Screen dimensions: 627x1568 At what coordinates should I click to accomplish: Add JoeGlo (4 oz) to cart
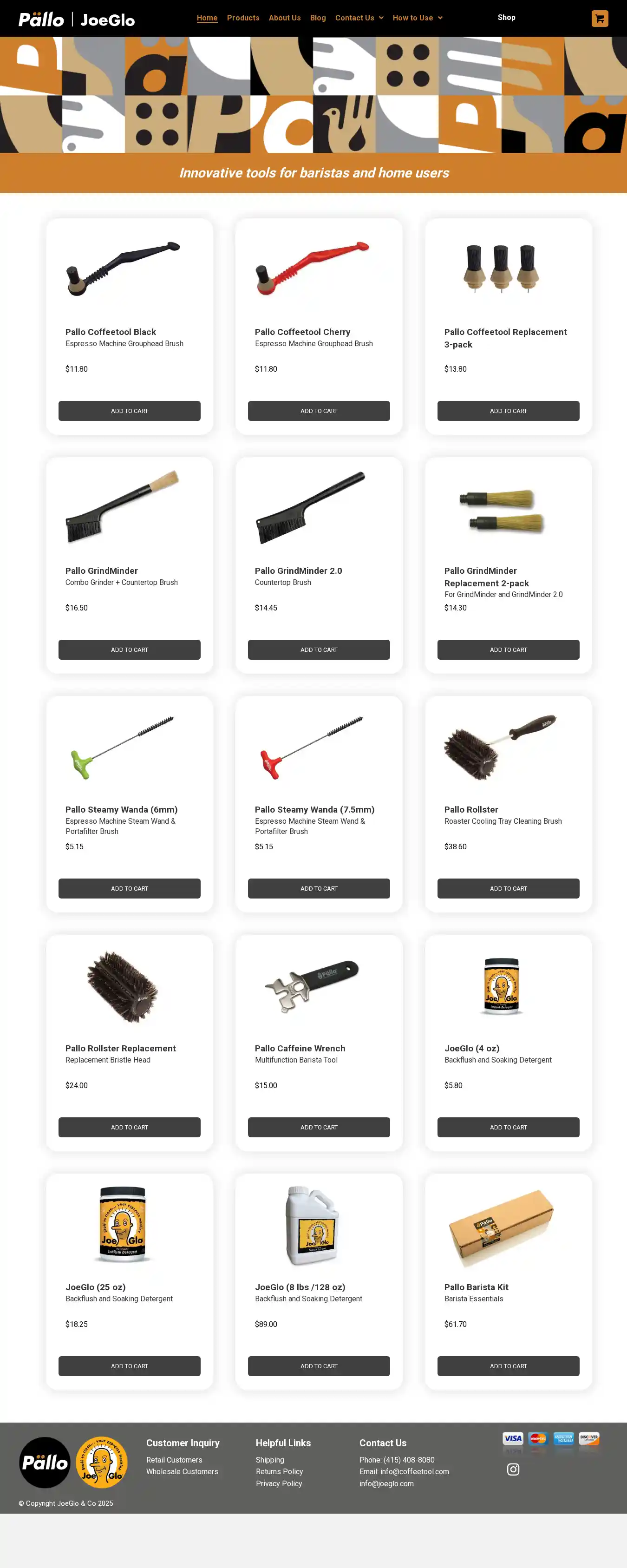508,1127
